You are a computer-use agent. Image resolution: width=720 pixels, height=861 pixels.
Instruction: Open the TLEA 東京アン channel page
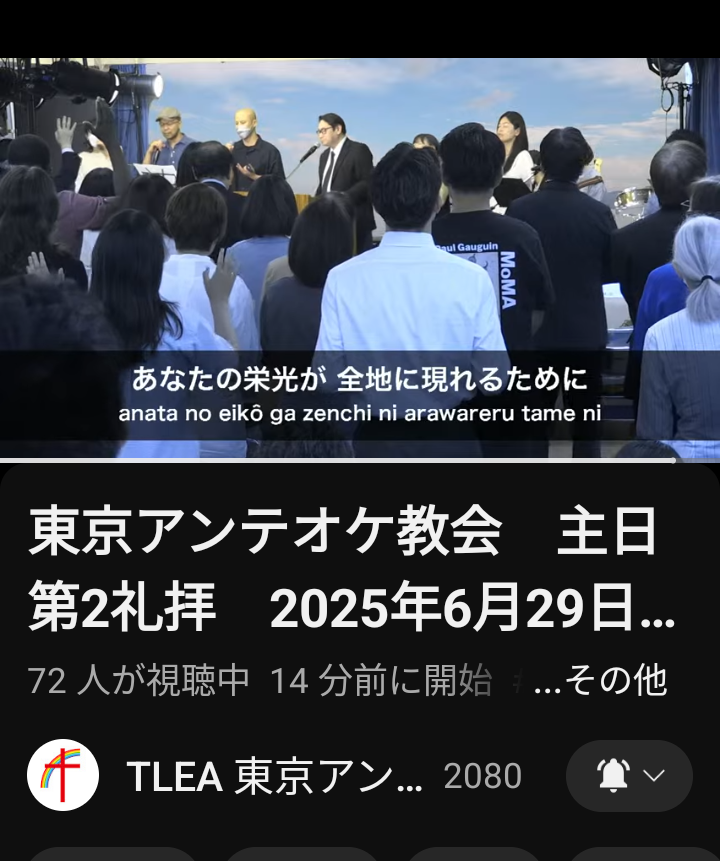point(274,776)
